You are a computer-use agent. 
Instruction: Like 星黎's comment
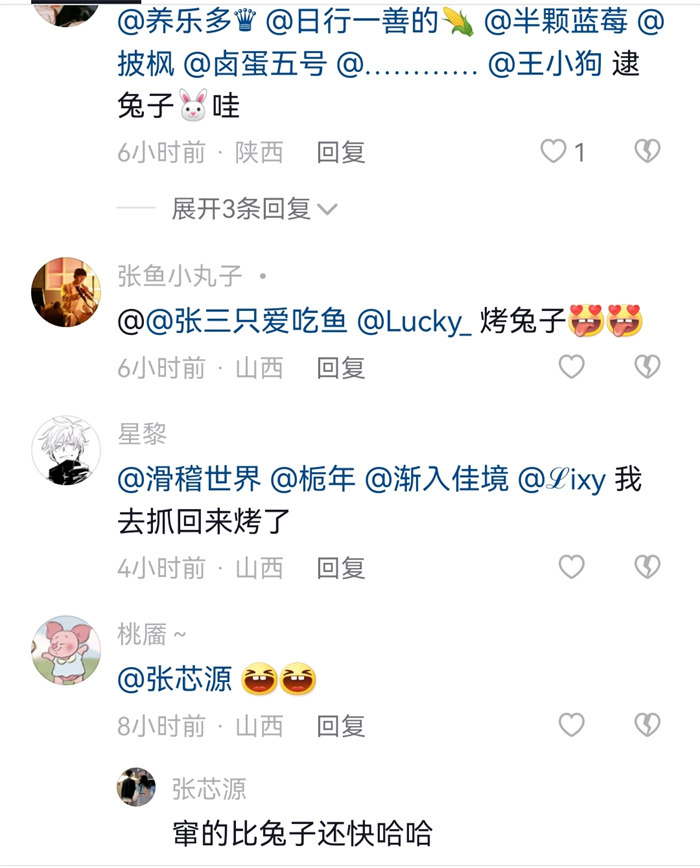coord(571,567)
